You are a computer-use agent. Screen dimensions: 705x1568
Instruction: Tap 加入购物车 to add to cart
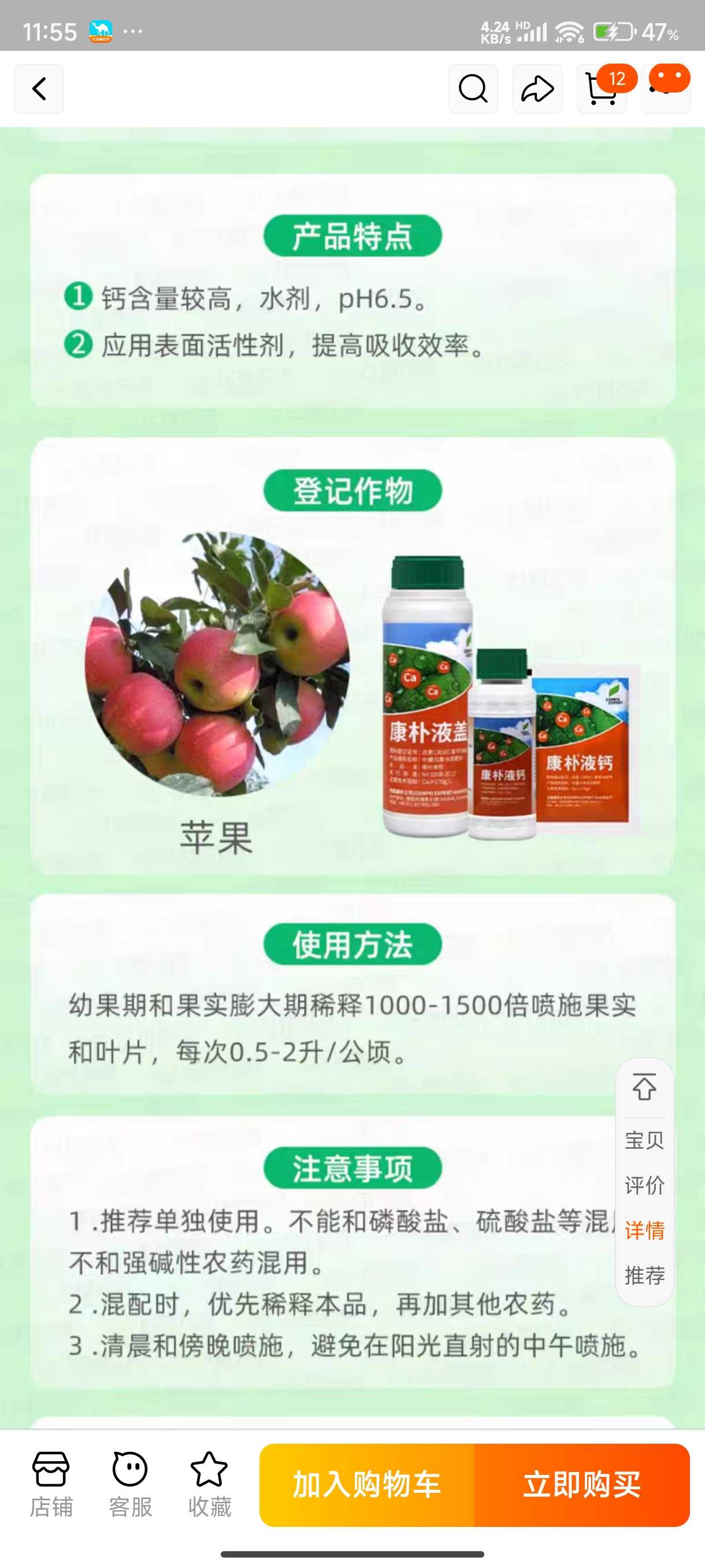click(x=367, y=1485)
